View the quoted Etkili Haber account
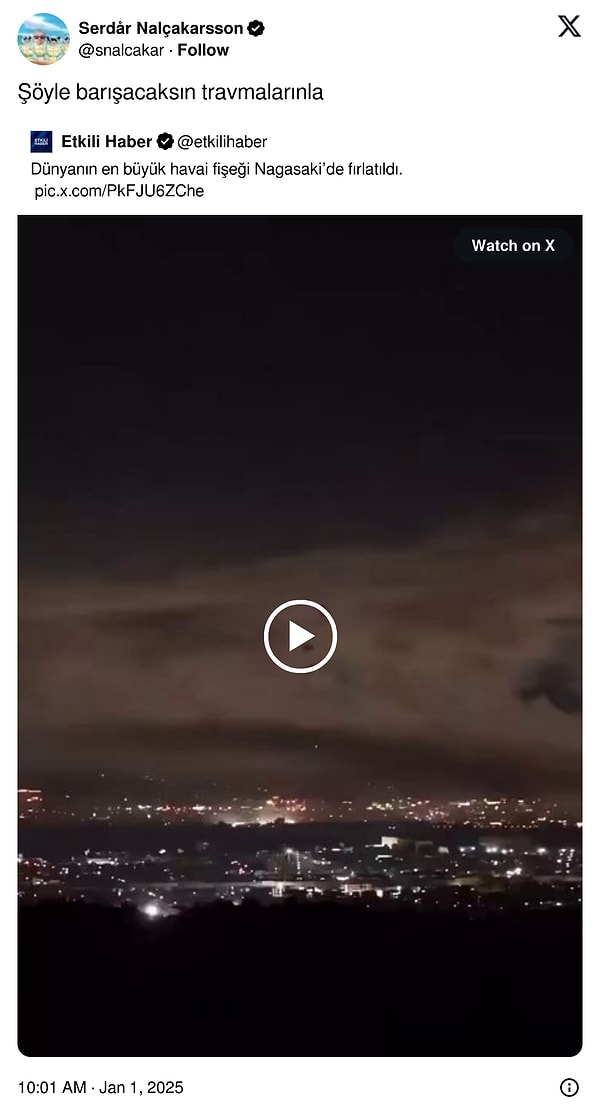Viewport: 600px width, 1118px height. pyautogui.click(x=107, y=141)
